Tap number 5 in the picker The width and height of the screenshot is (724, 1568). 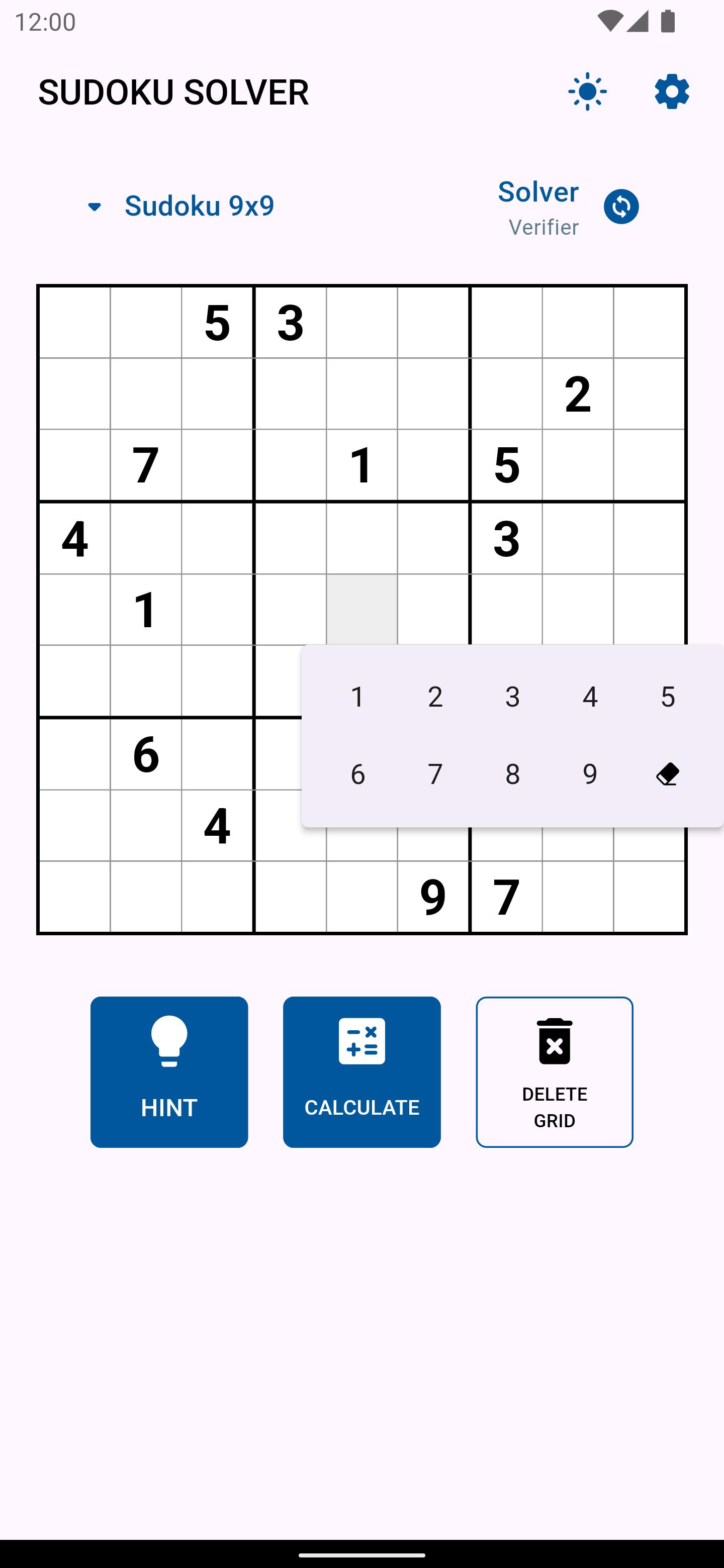(x=668, y=697)
